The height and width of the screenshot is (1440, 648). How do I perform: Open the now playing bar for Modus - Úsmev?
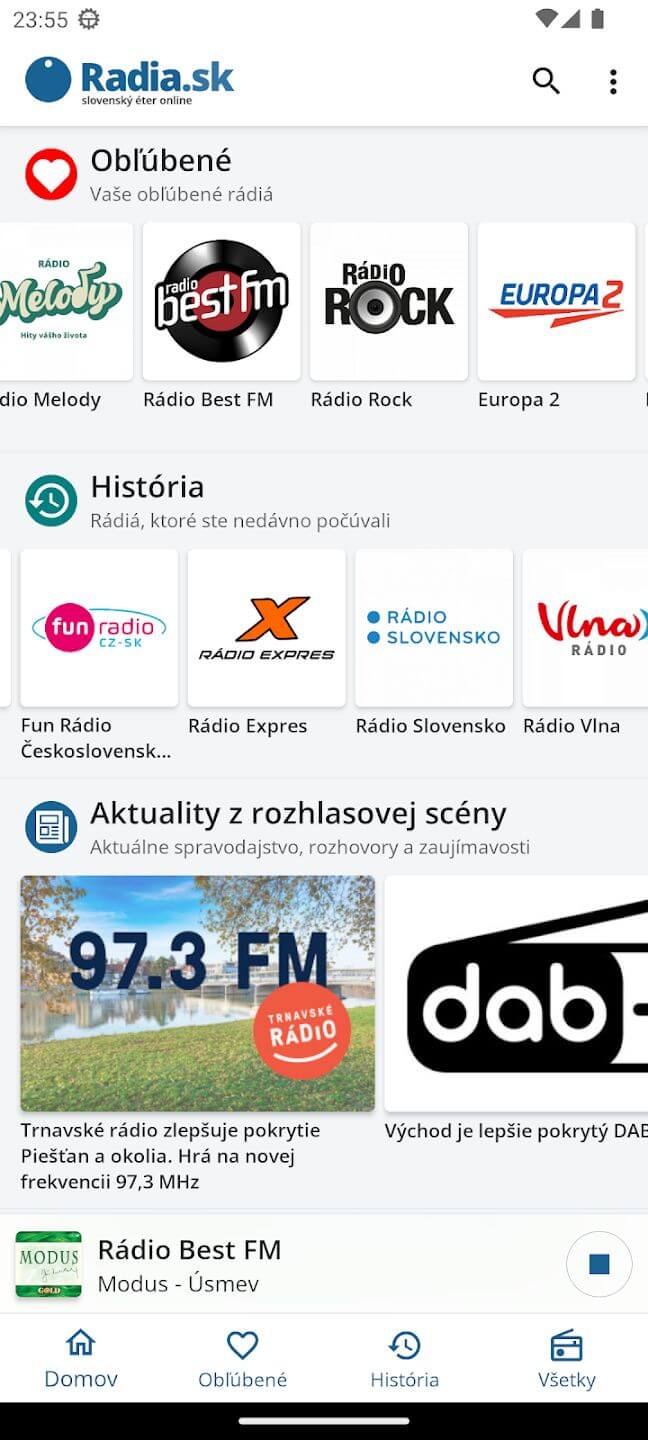click(285, 1265)
